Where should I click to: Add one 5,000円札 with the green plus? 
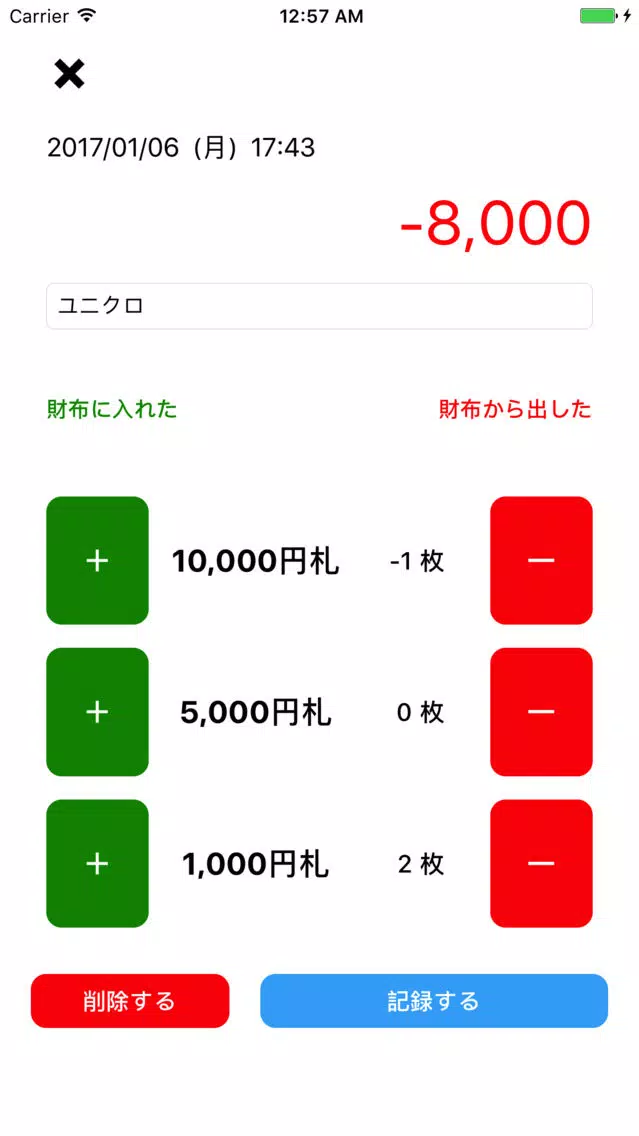pyautogui.click(x=97, y=712)
